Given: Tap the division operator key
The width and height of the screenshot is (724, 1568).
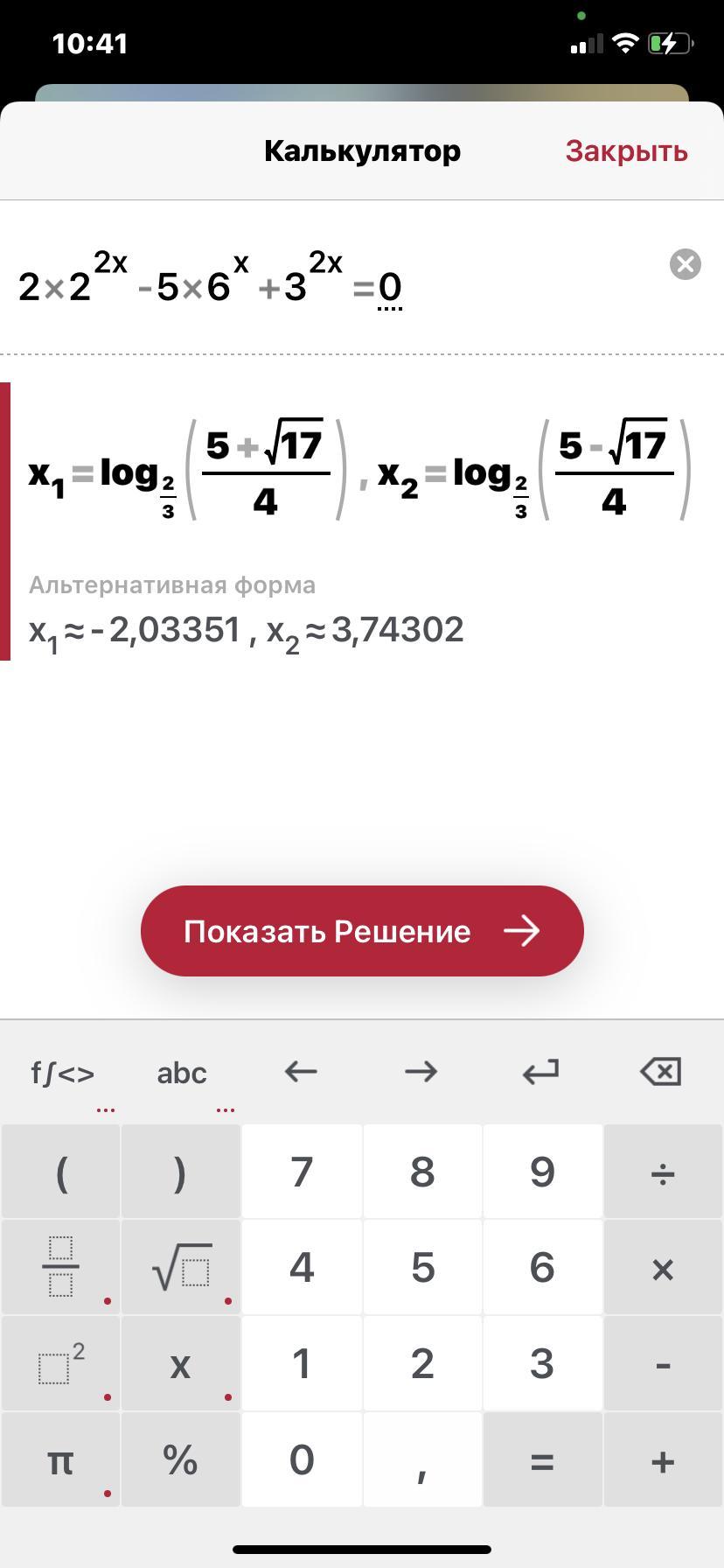Looking at the screenshot, I should coord(662,1172).
